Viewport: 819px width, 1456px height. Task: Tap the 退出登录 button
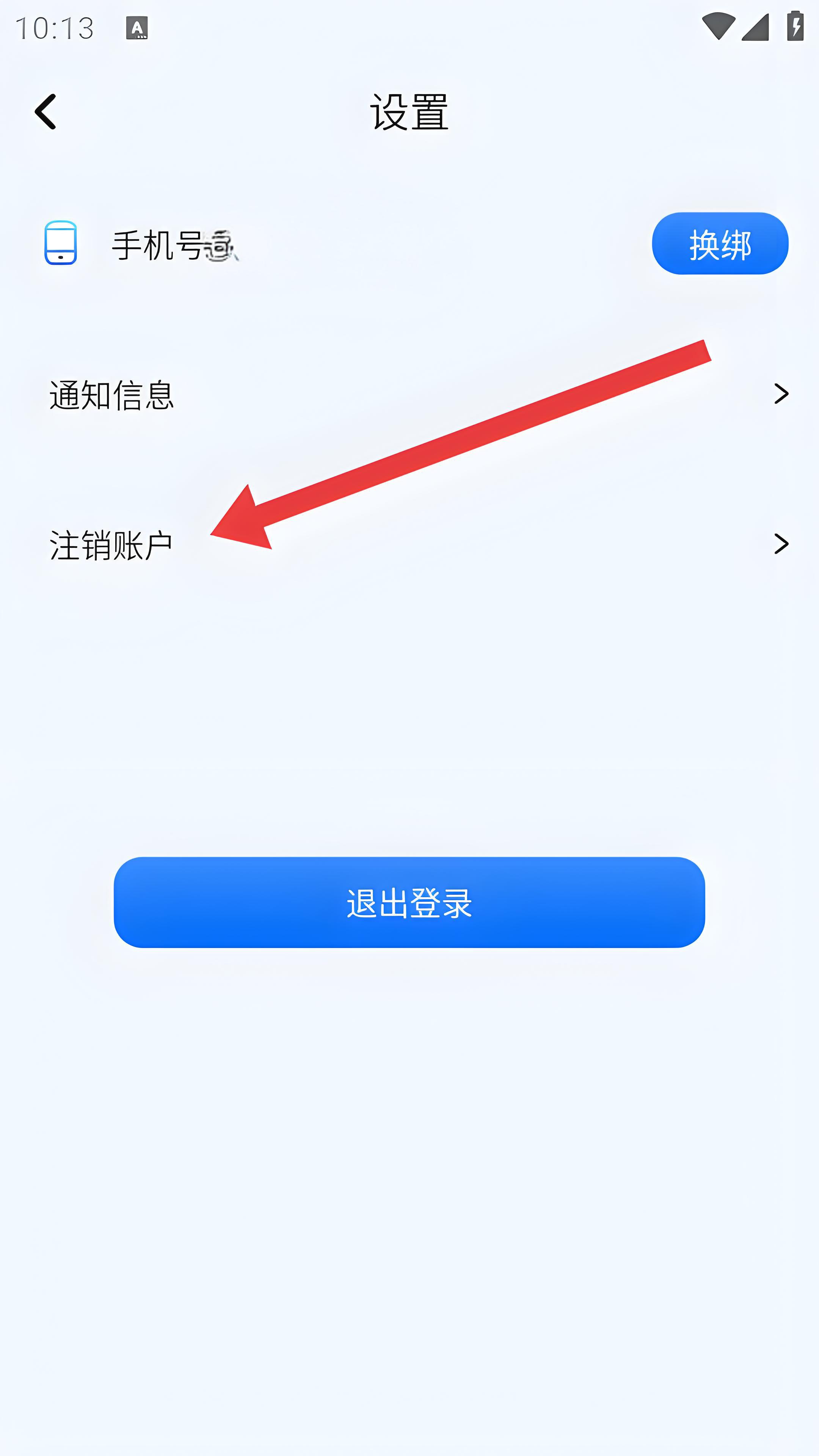409,903
